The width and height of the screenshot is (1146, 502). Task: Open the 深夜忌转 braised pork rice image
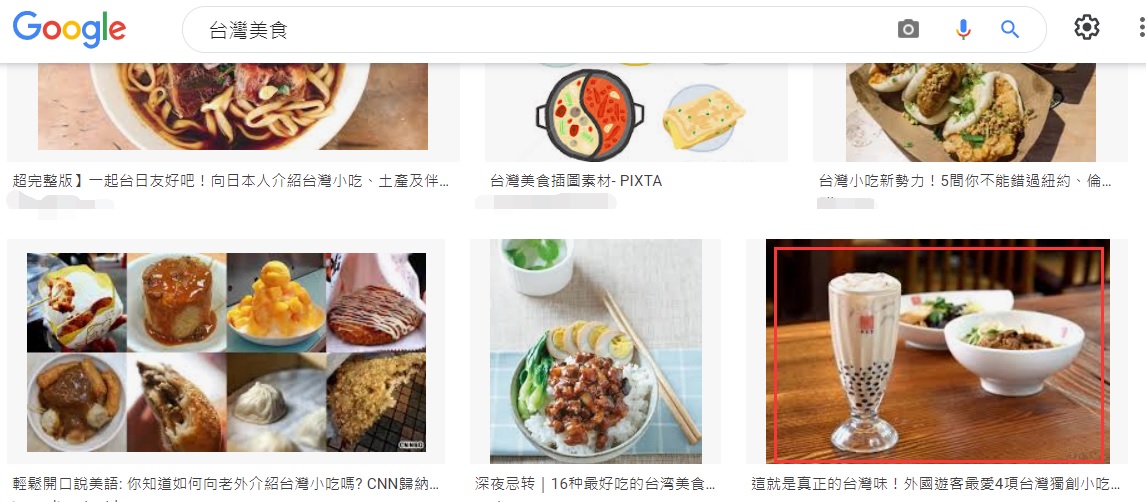click(x=596, y=352)
